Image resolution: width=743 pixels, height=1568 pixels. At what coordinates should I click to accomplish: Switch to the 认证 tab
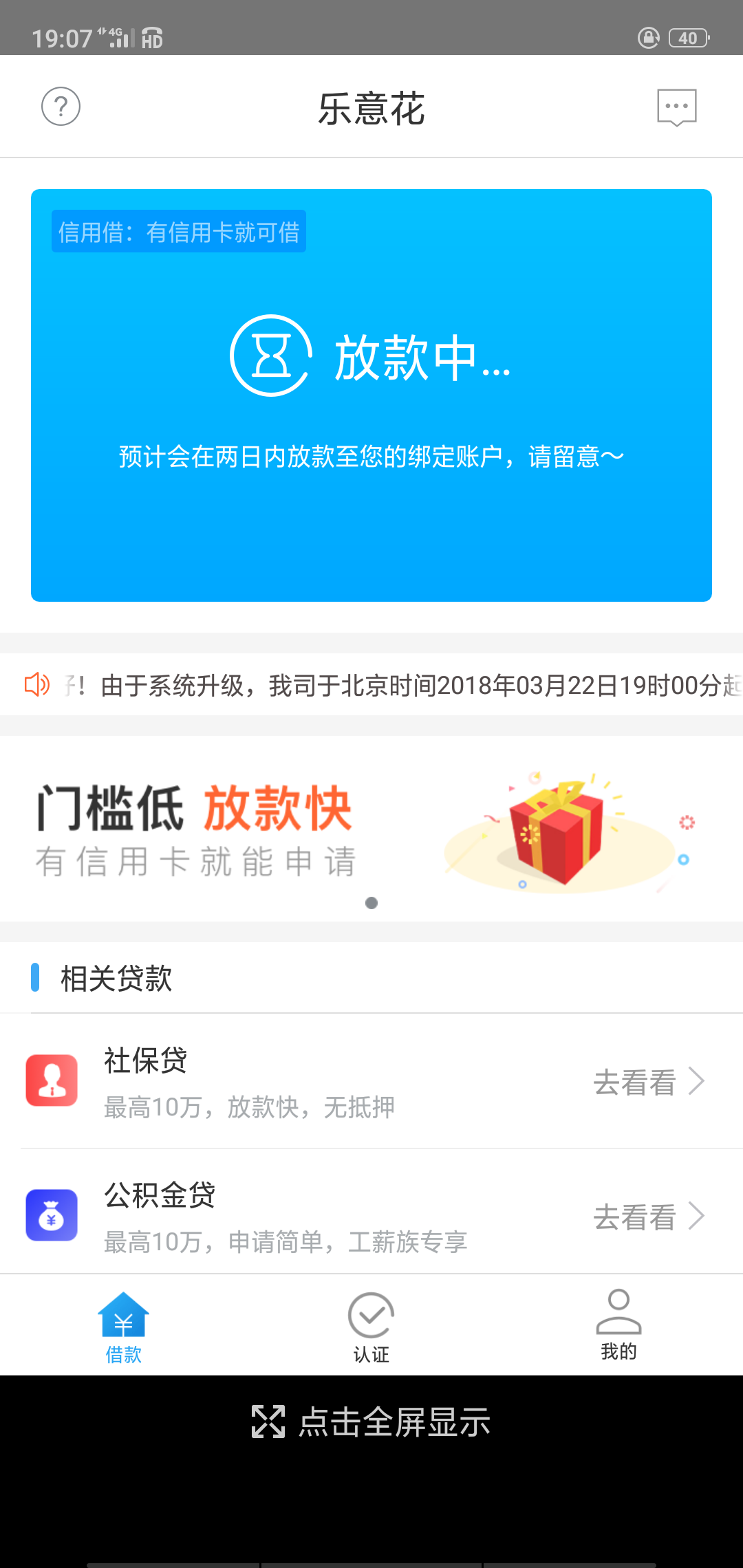pyautogui.click(x=371, y=1327)
